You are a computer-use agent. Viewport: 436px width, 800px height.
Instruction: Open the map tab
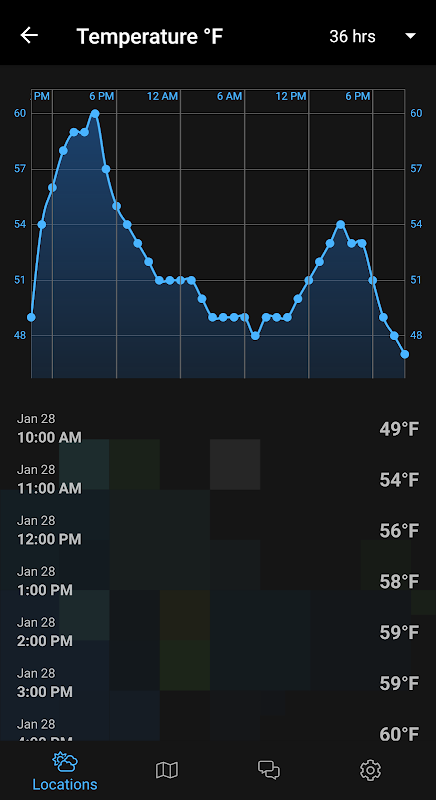pyautogui.click(x=167, y=770)
